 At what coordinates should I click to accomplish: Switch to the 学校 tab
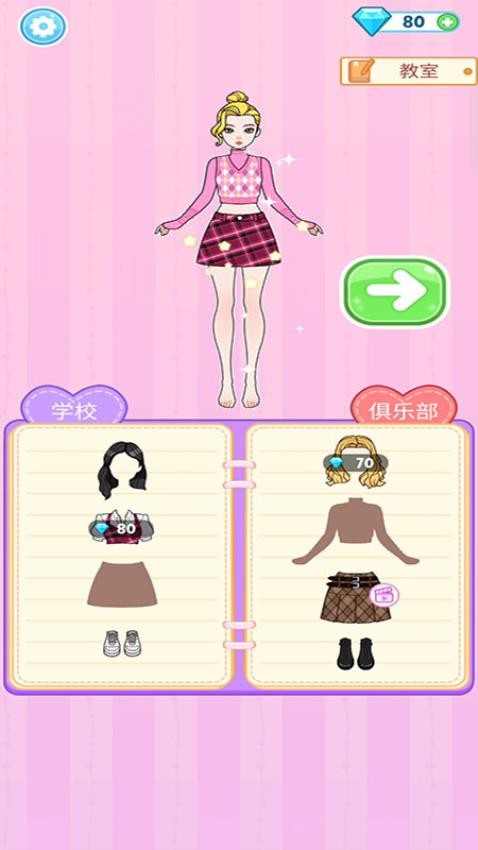[74, 408]
